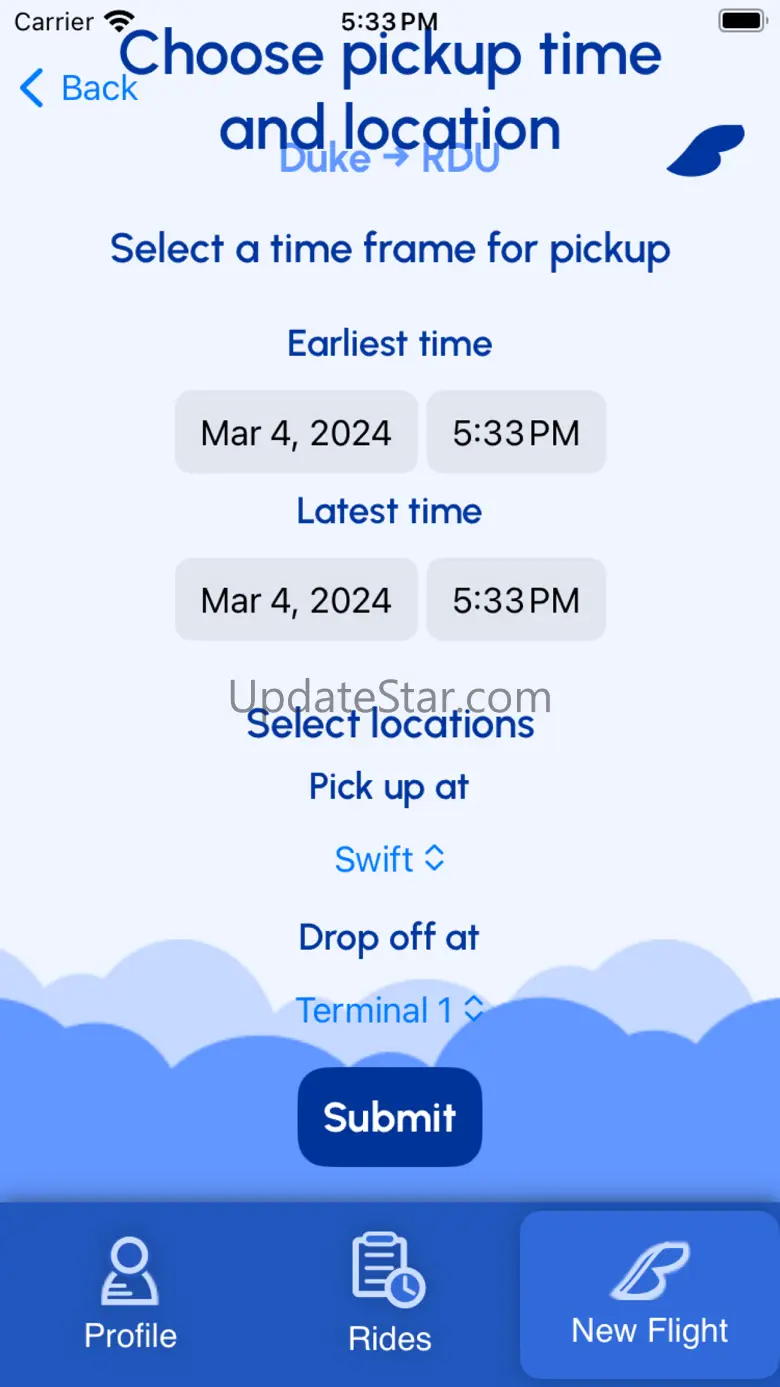Image resolution: width=780 pixels, height=1387 pixels.
Task: Change the earliest time date
Action: pos(296,433)
